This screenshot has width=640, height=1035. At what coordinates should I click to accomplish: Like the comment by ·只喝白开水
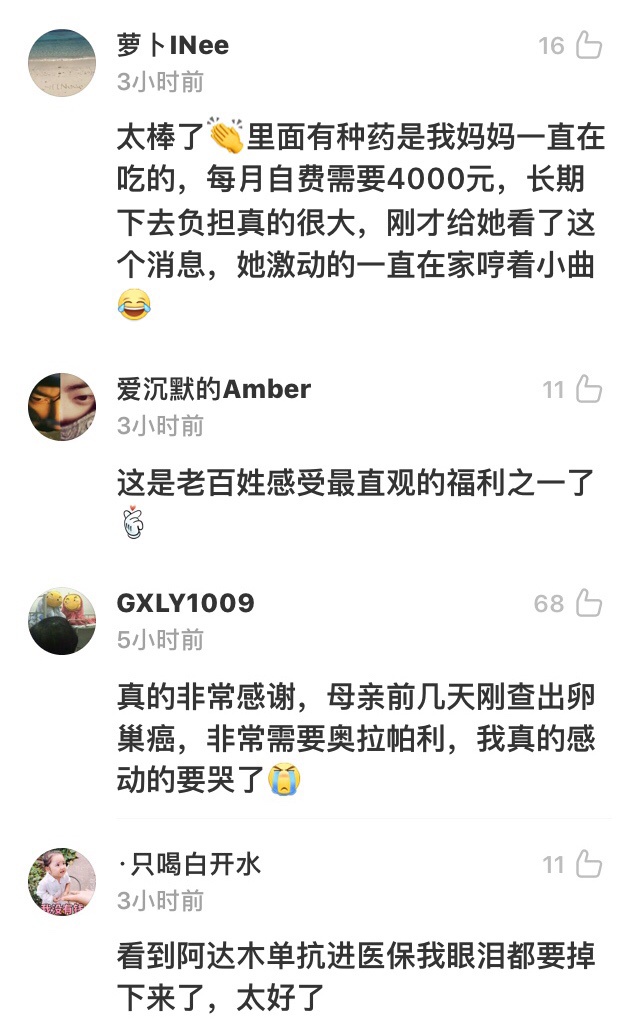[589, 864]
